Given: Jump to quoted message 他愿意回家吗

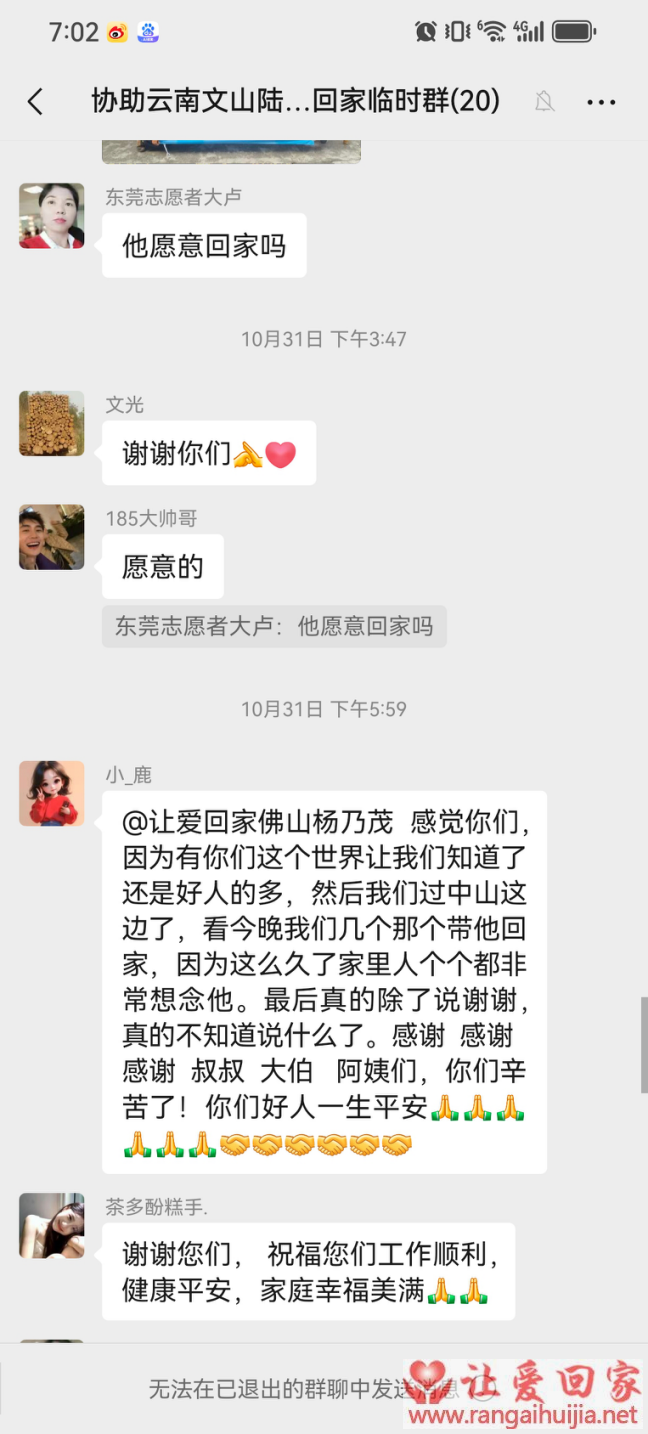Looking at the screenshot, I should (274, 627).
